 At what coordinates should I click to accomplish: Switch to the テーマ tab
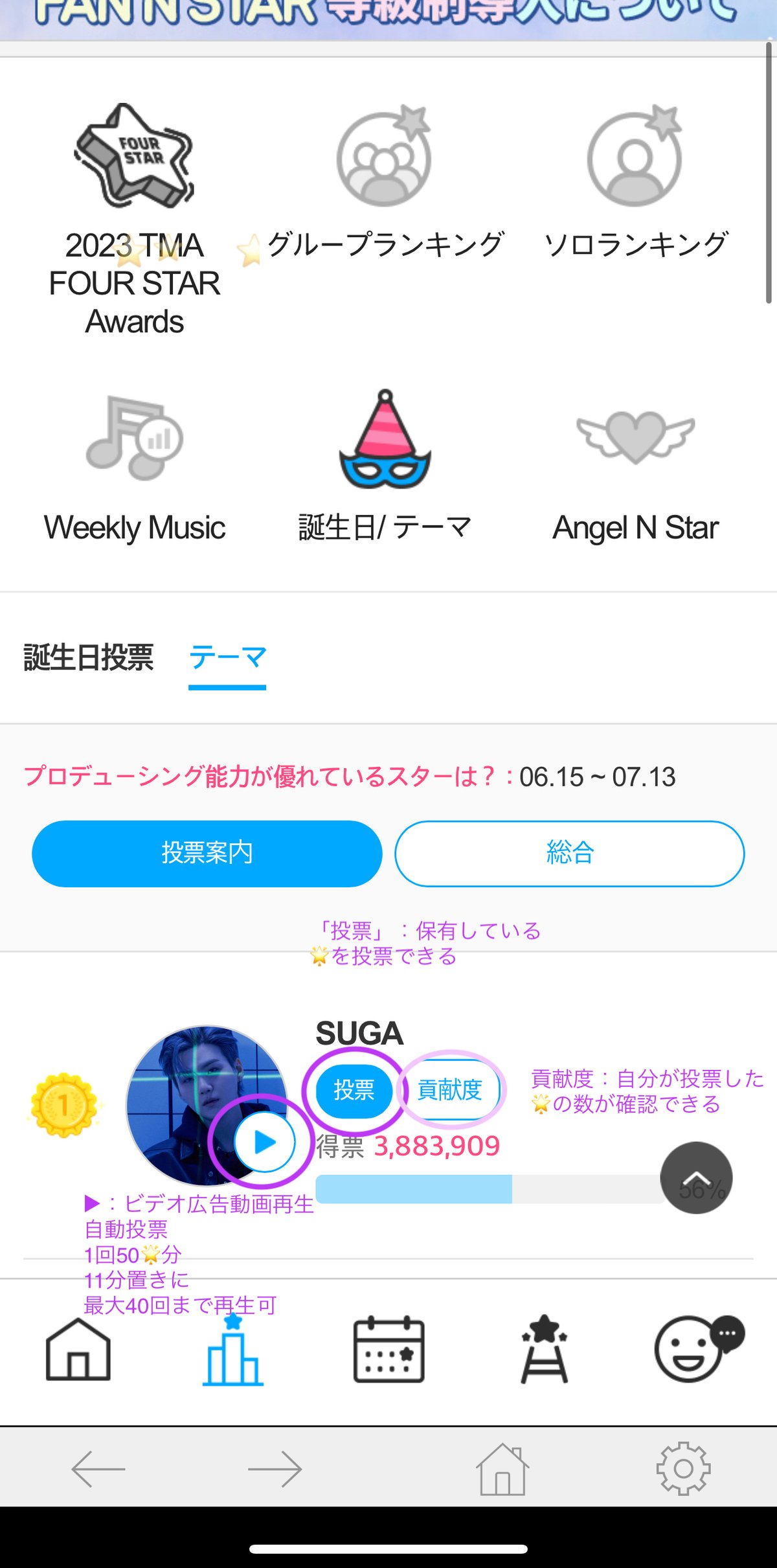(x=227, y=657)
